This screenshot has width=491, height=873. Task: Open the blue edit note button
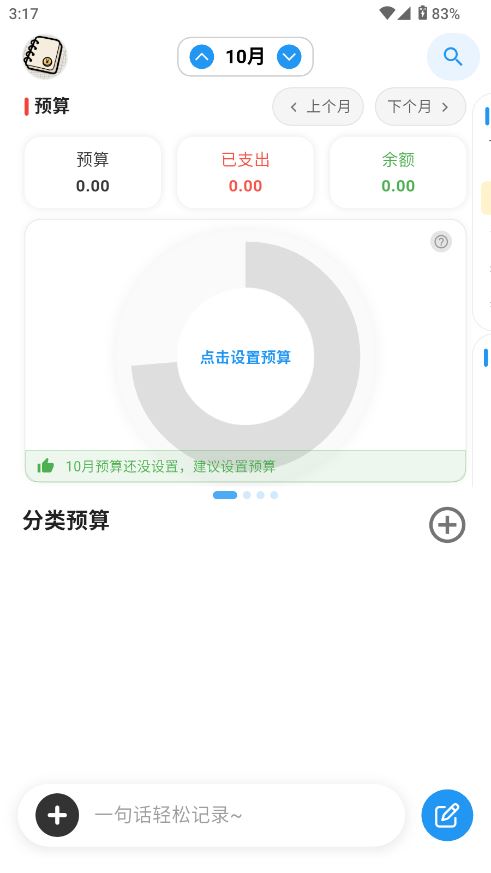tap(447, 815)
